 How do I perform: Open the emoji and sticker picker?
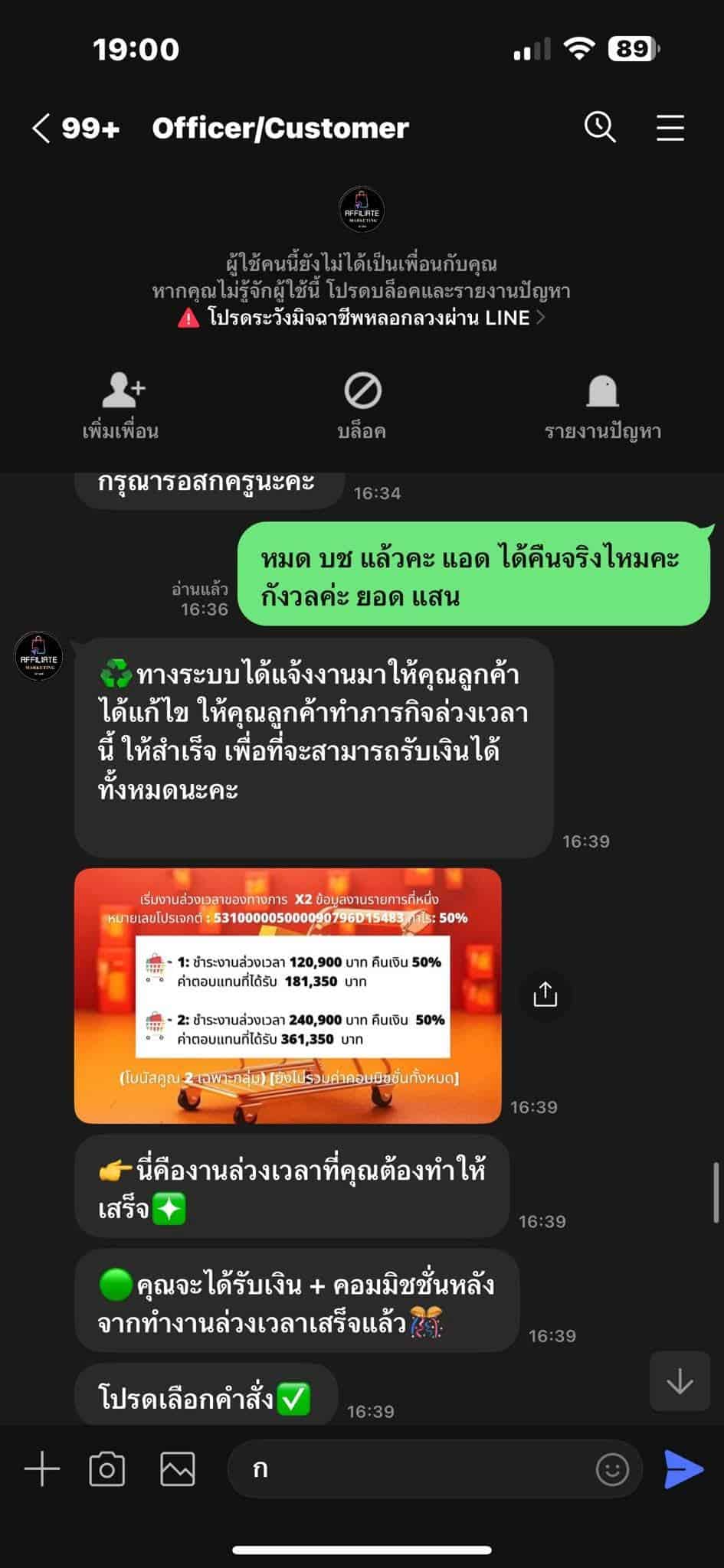click(611, 1469)
